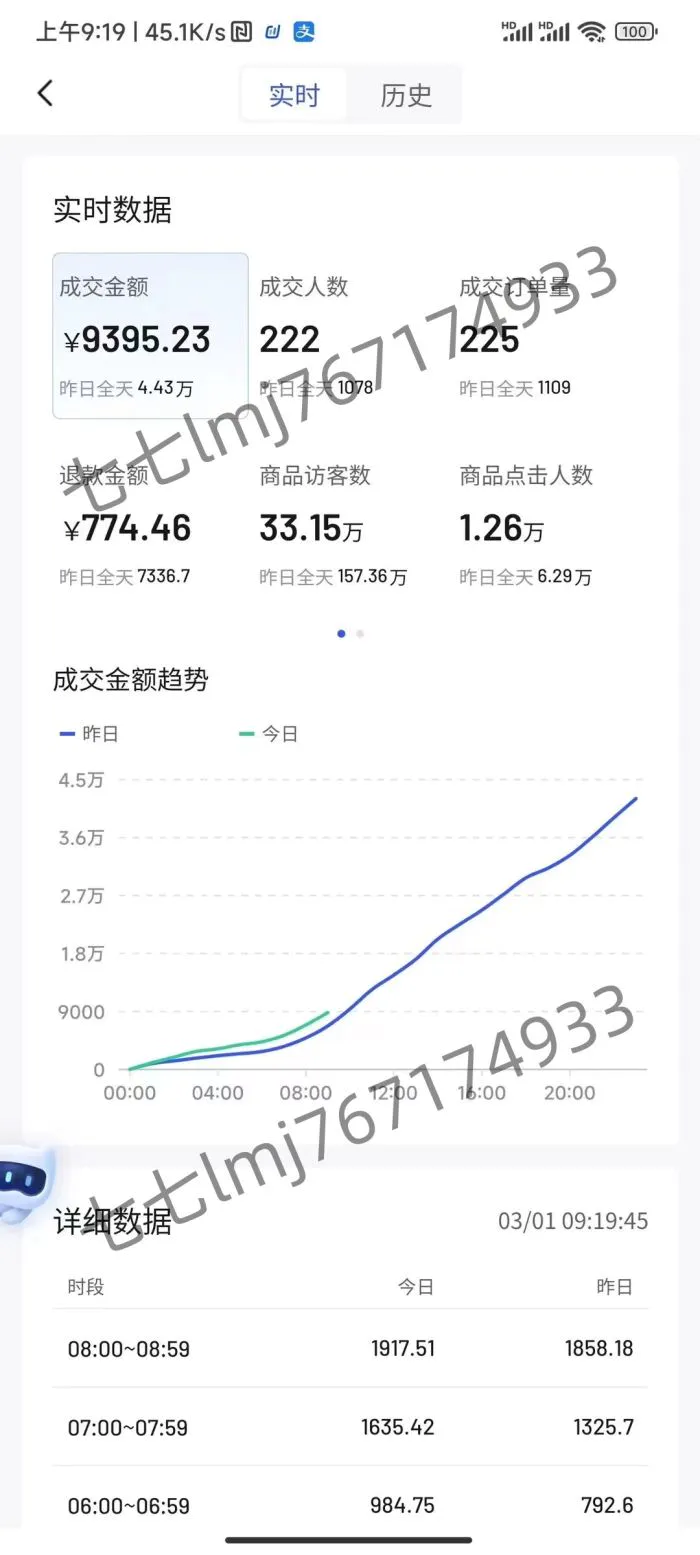Select the 成交金额 metric card
This screenshot has height=1555, width=700.
click(150, 336)
